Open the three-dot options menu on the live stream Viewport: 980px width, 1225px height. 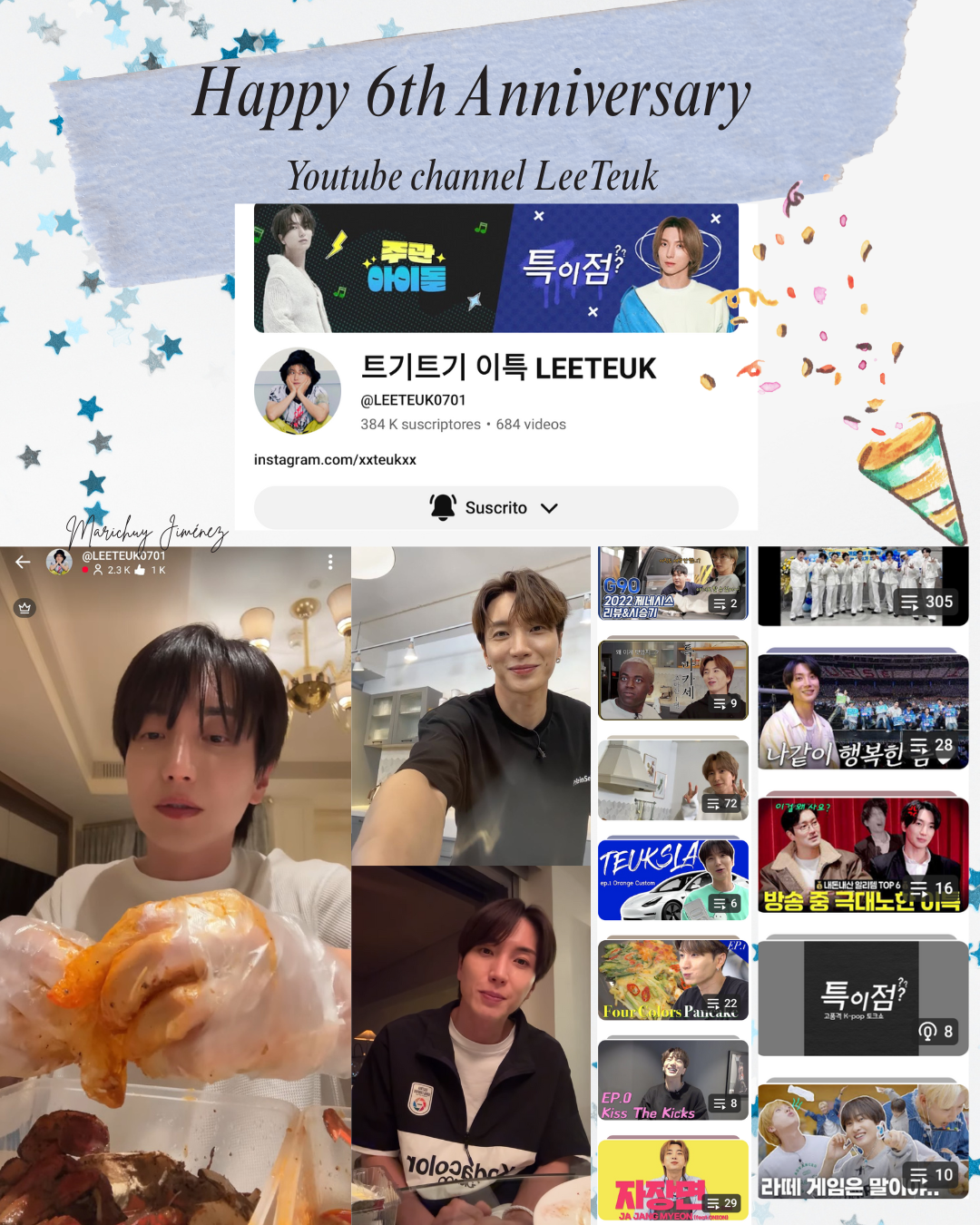click(330, 562)
